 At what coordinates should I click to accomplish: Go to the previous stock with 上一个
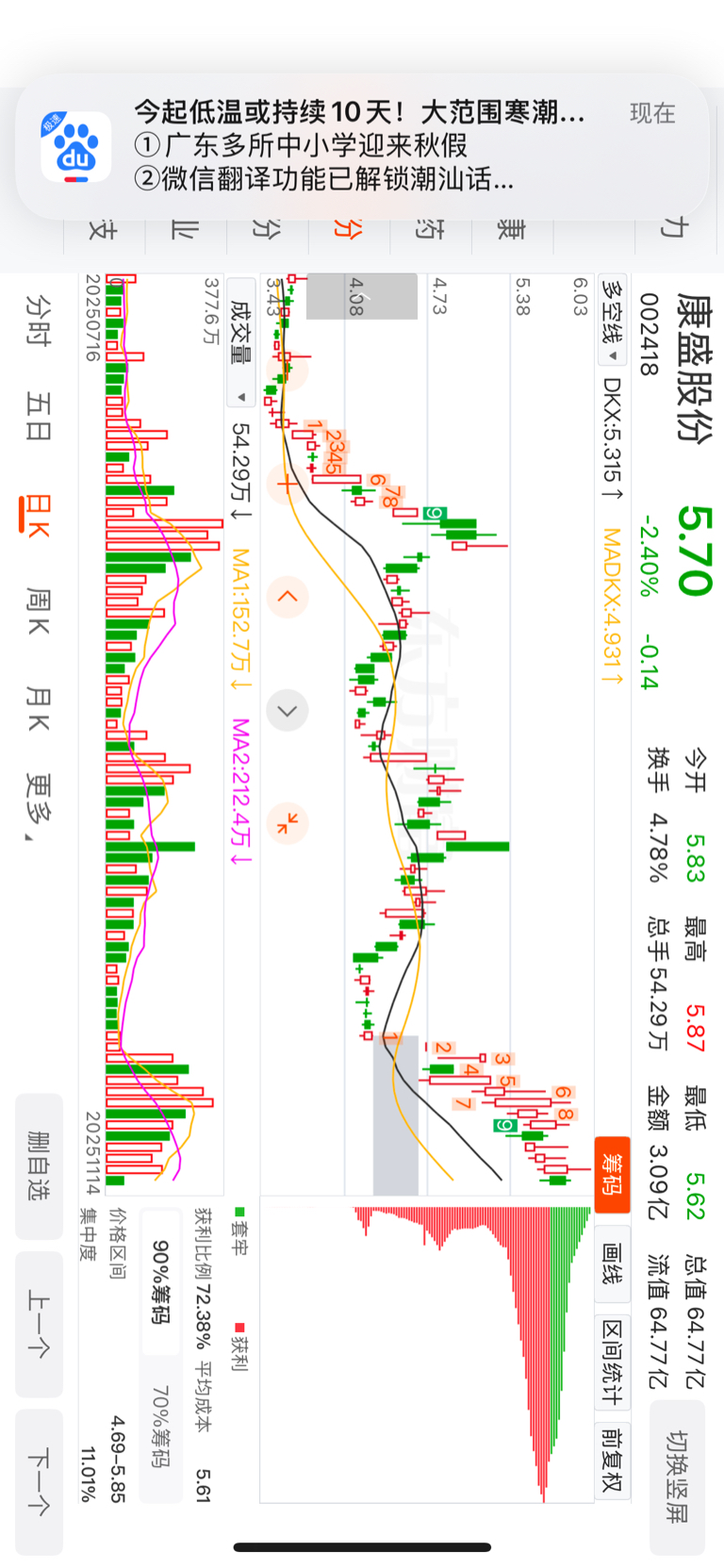click(39, 1324)
